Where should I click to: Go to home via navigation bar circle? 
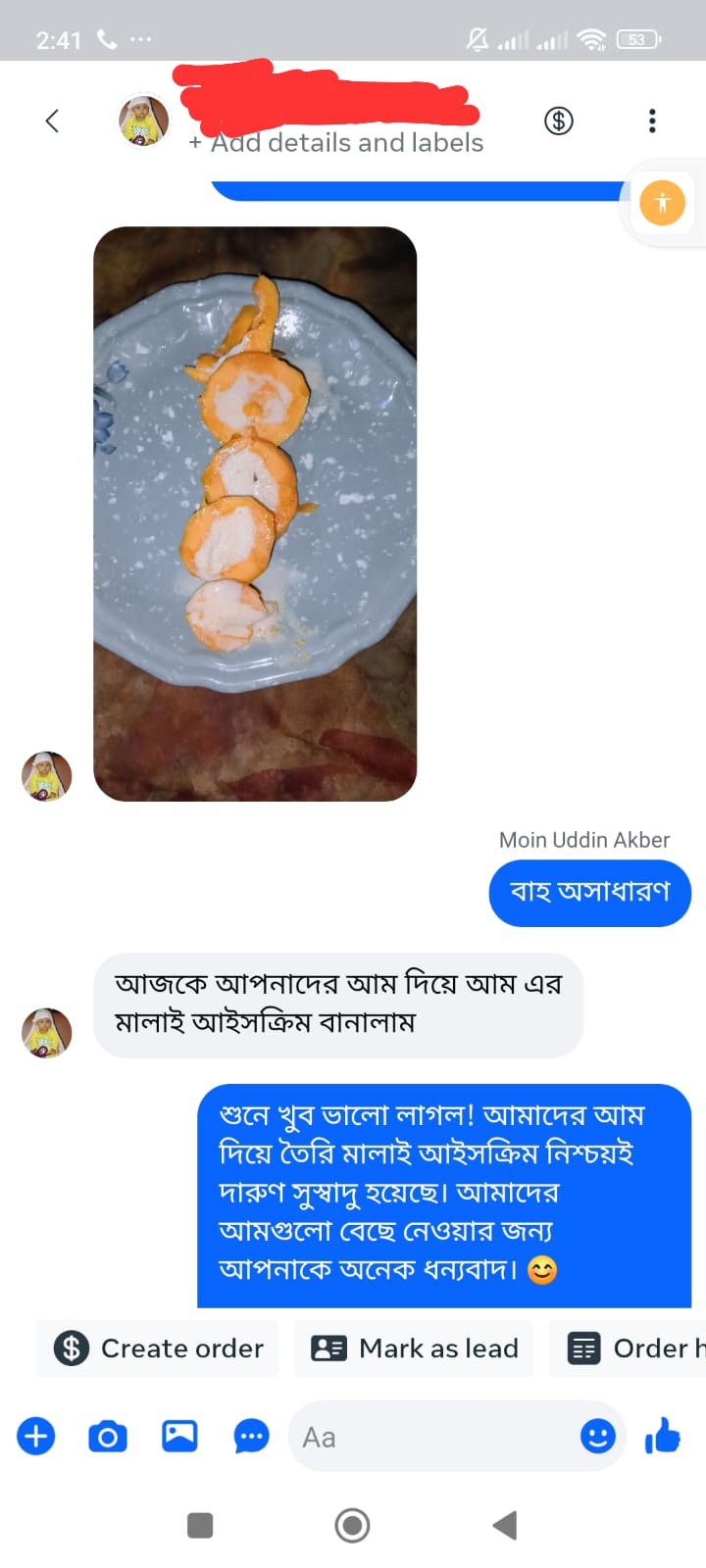point(352,1525)
